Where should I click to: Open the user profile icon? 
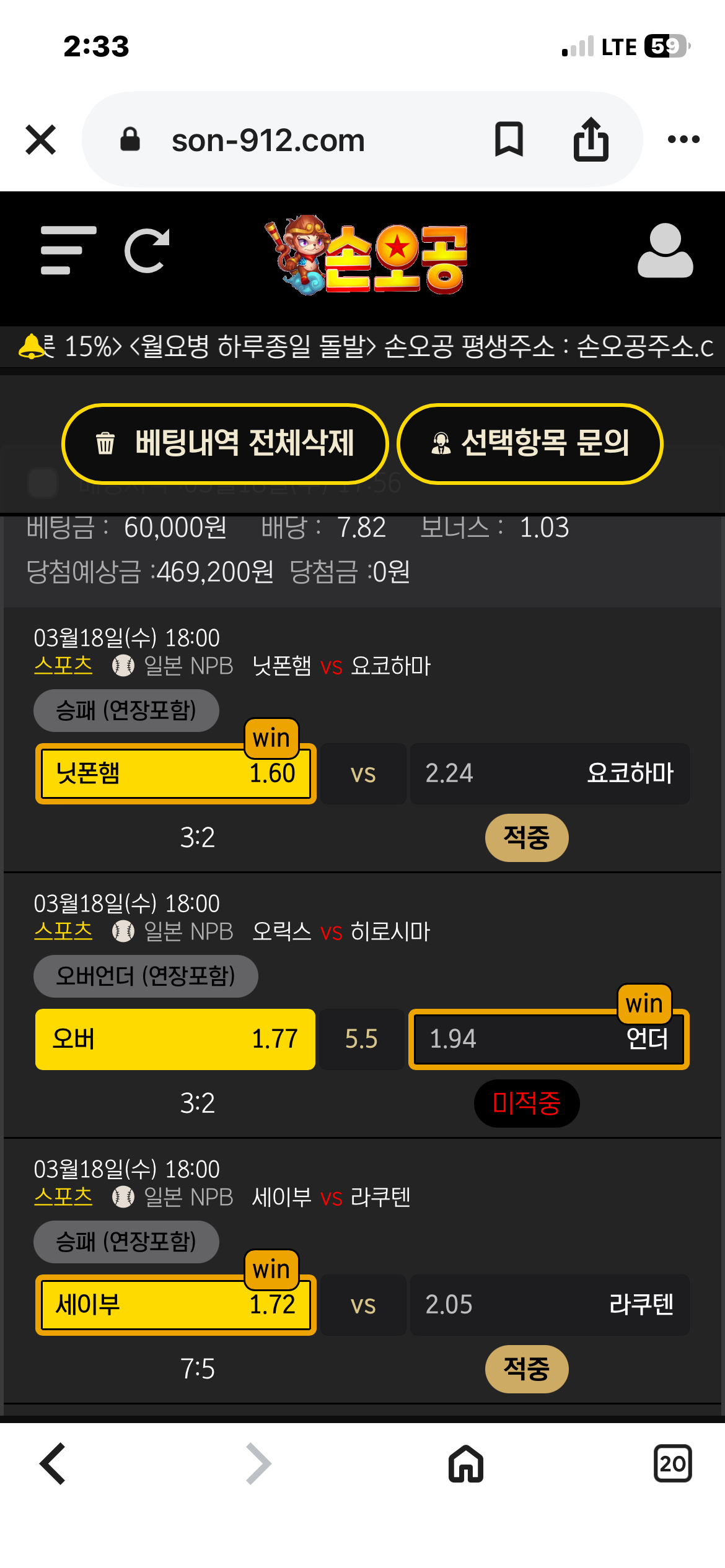(665, 250)
